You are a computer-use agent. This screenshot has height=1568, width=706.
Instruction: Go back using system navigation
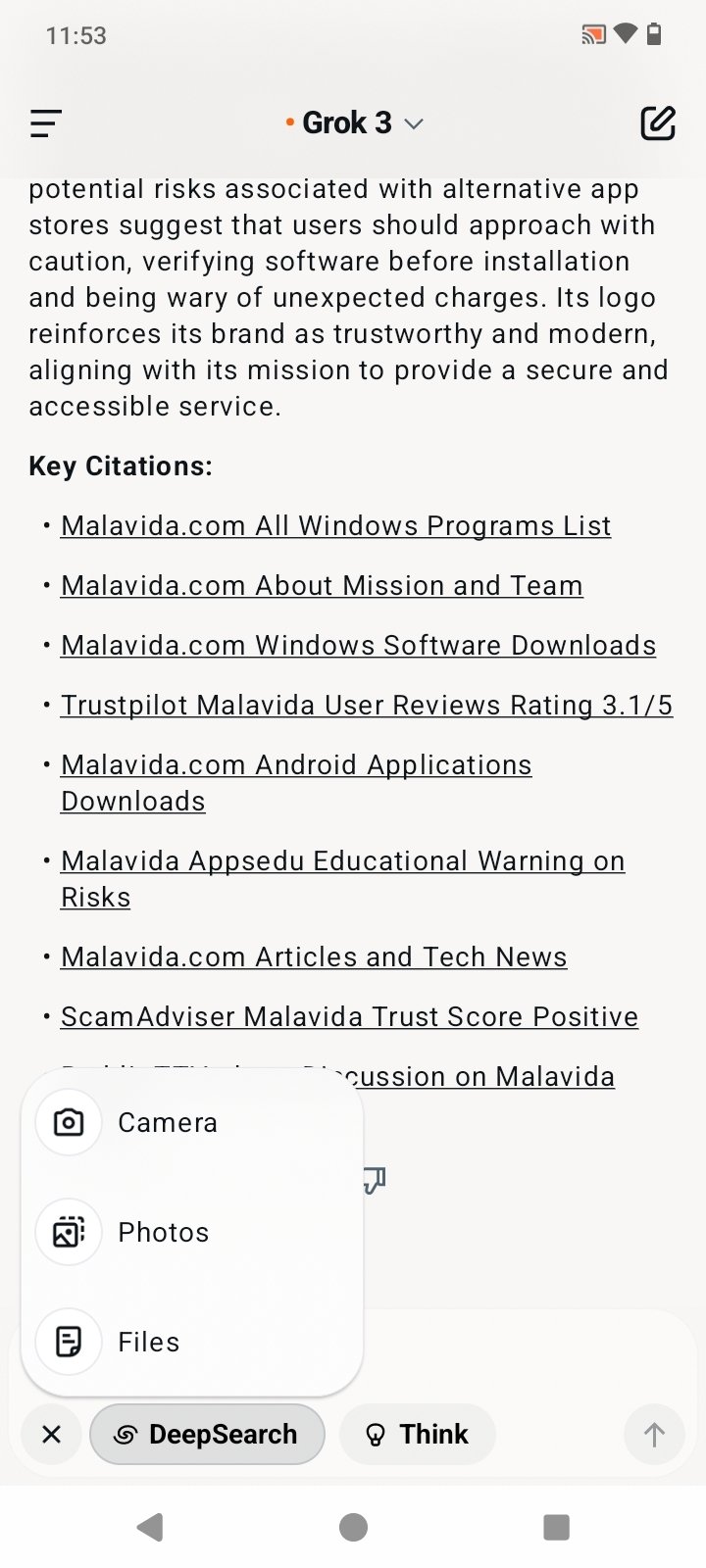click(x=150, y=1527)
